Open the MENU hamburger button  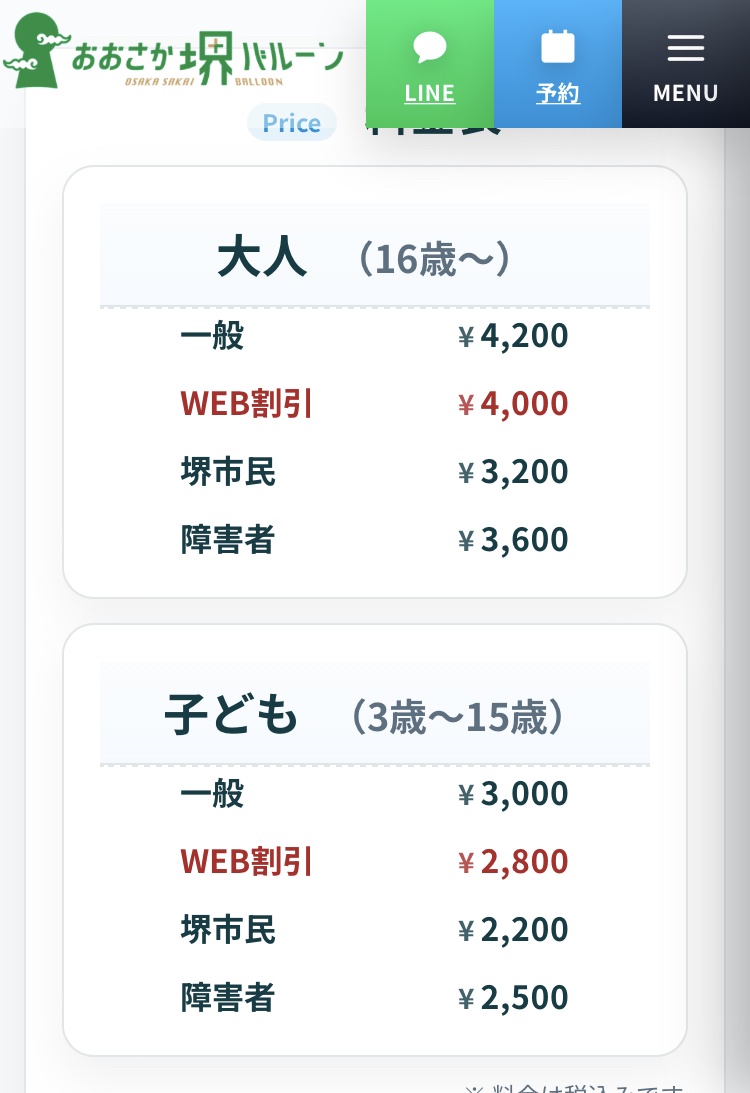point(686,64)
